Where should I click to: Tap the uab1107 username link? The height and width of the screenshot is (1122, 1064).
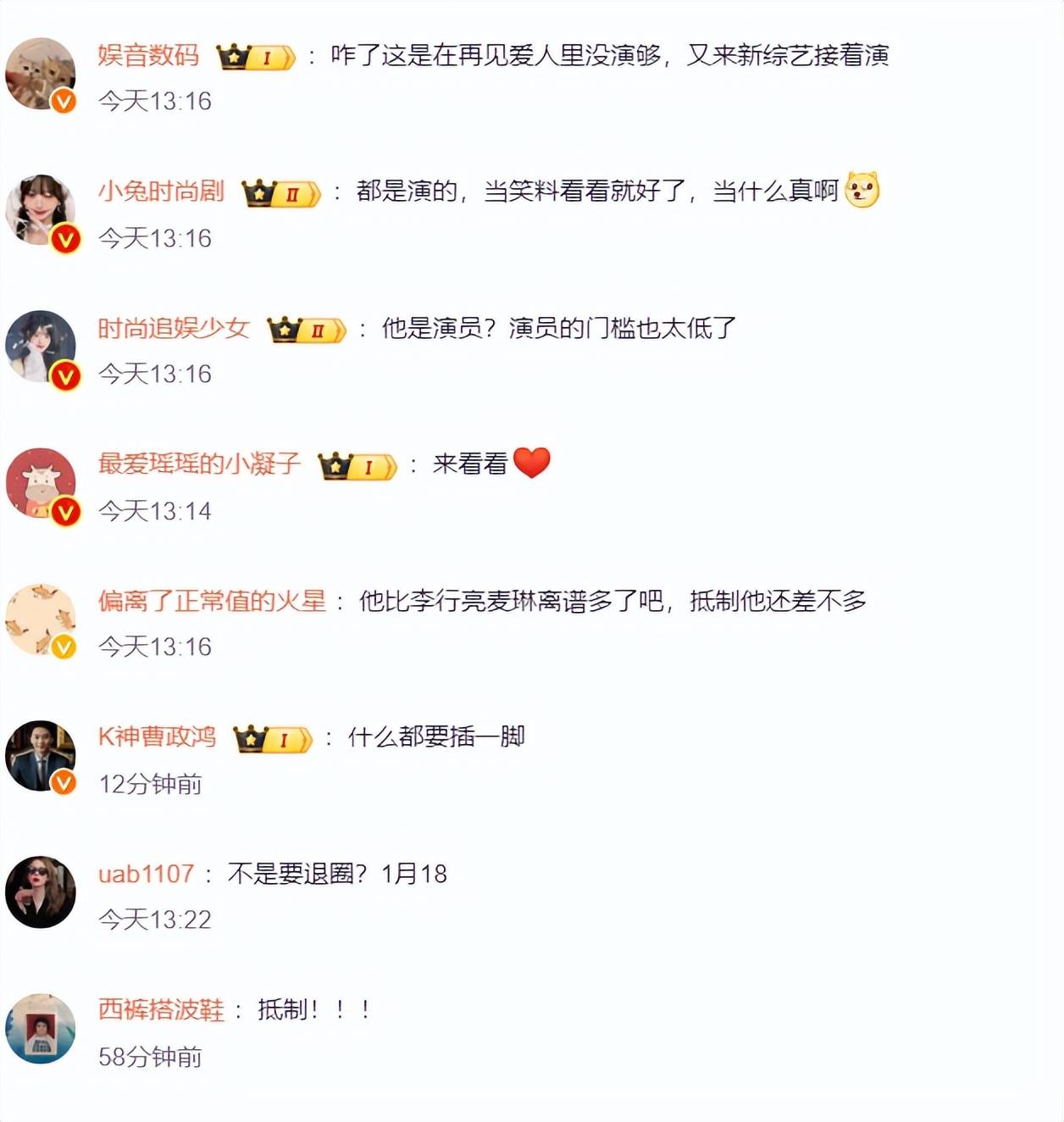[146, 874]
